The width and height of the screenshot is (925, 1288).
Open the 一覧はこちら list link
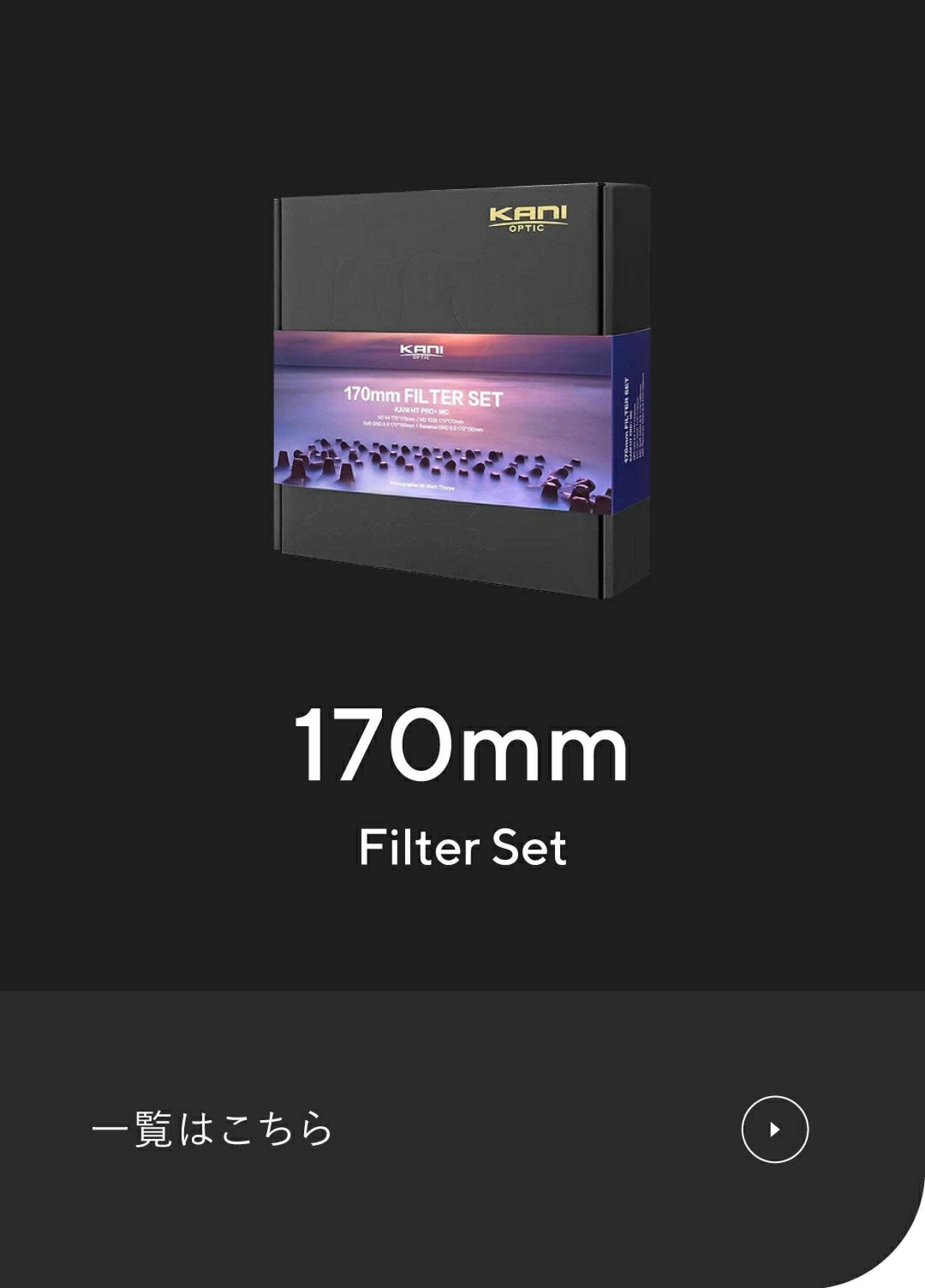point(211,1130)
